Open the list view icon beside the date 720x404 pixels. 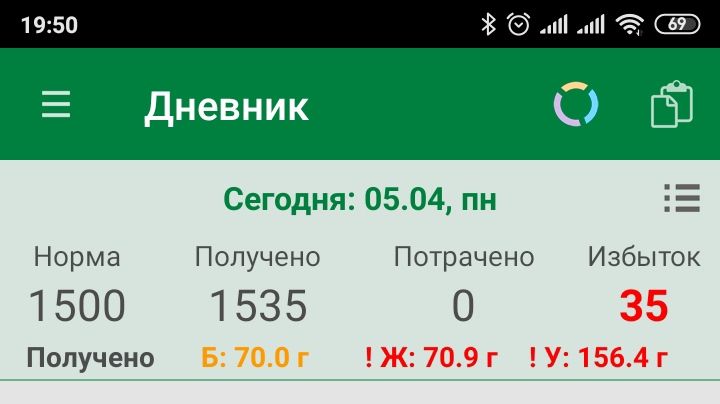click(x=682, y=198)
